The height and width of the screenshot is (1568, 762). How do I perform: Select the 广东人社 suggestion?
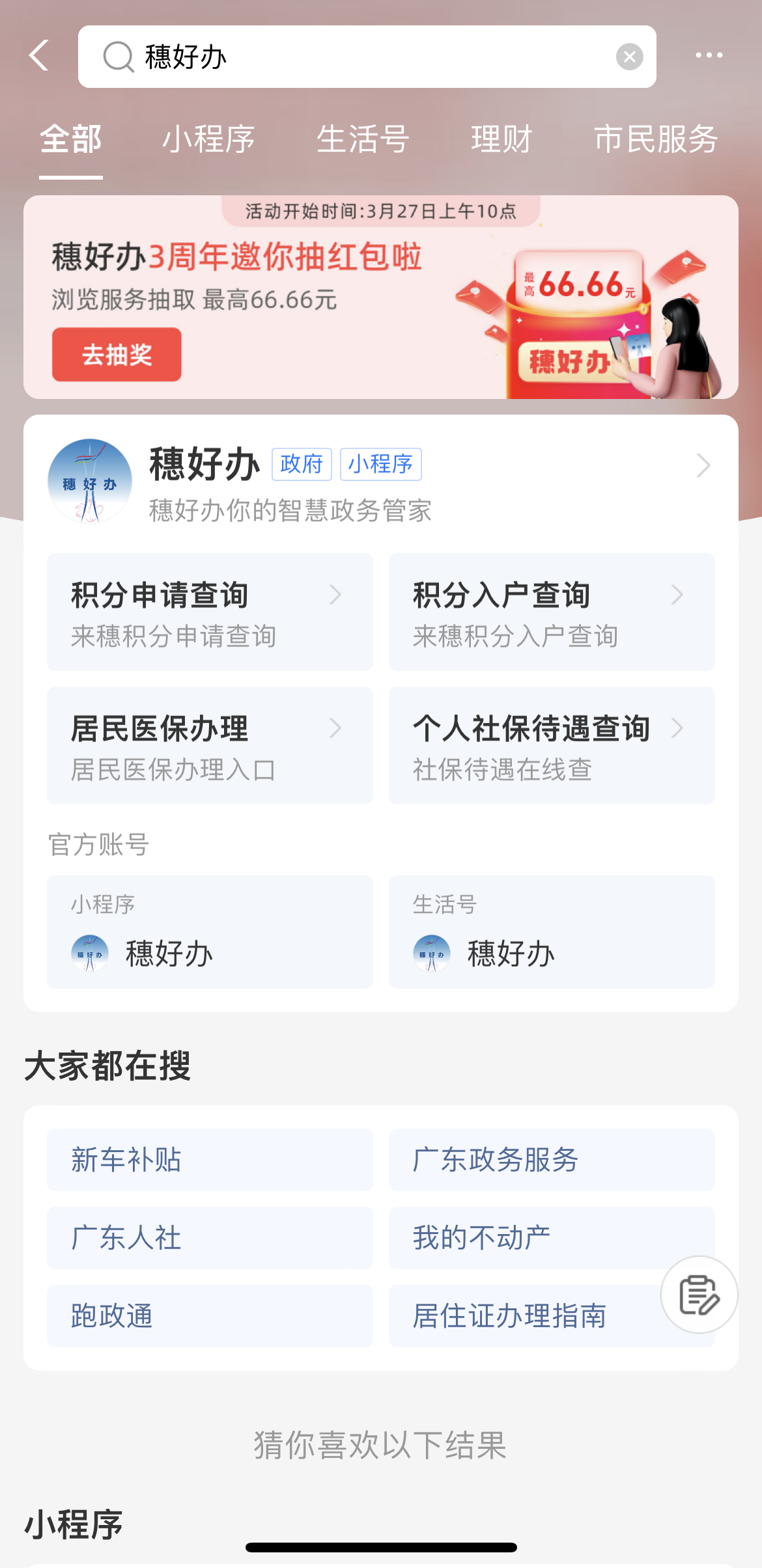click(x=210, y=1238)
